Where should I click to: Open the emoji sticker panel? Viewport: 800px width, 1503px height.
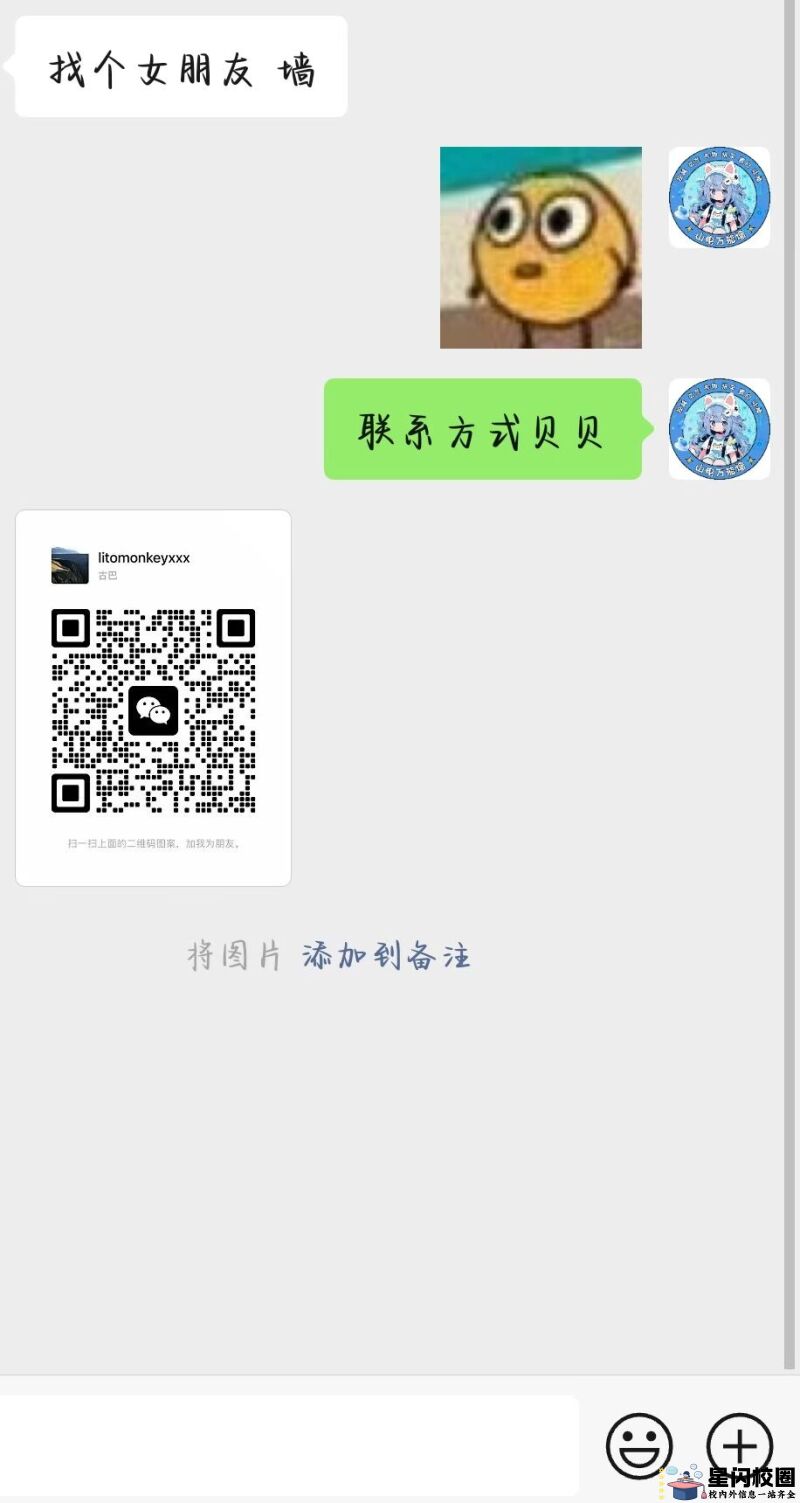639,1445
